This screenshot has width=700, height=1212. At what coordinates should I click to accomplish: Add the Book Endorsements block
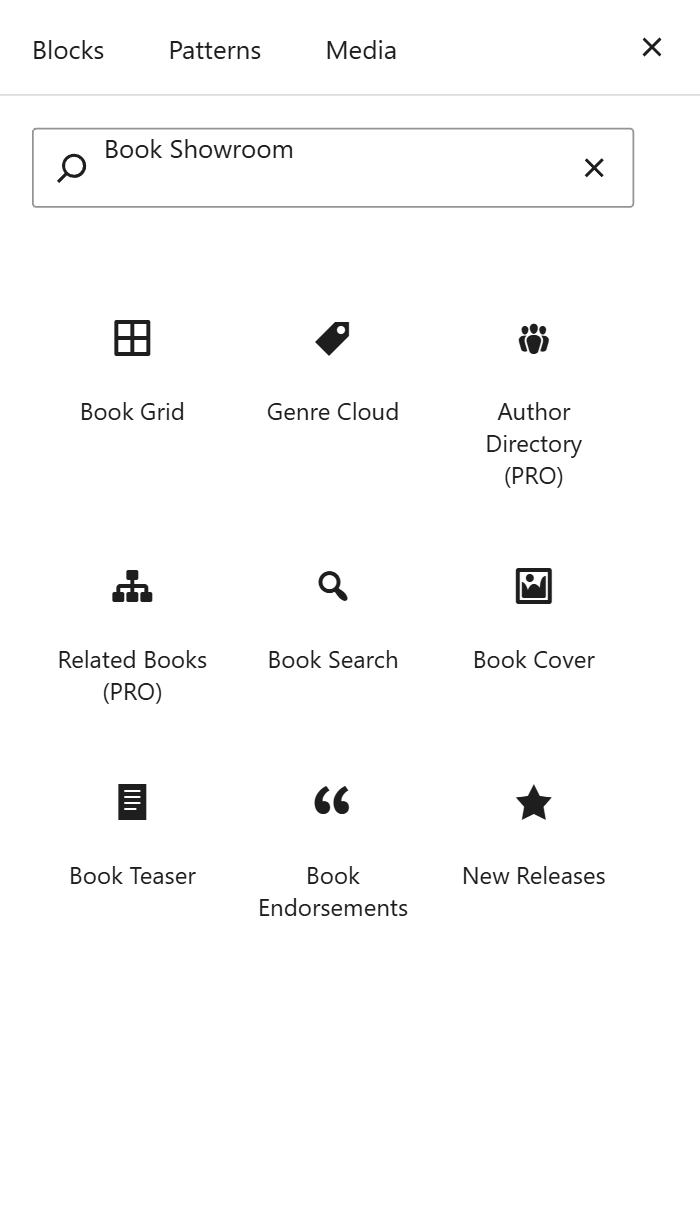[333, 849]
